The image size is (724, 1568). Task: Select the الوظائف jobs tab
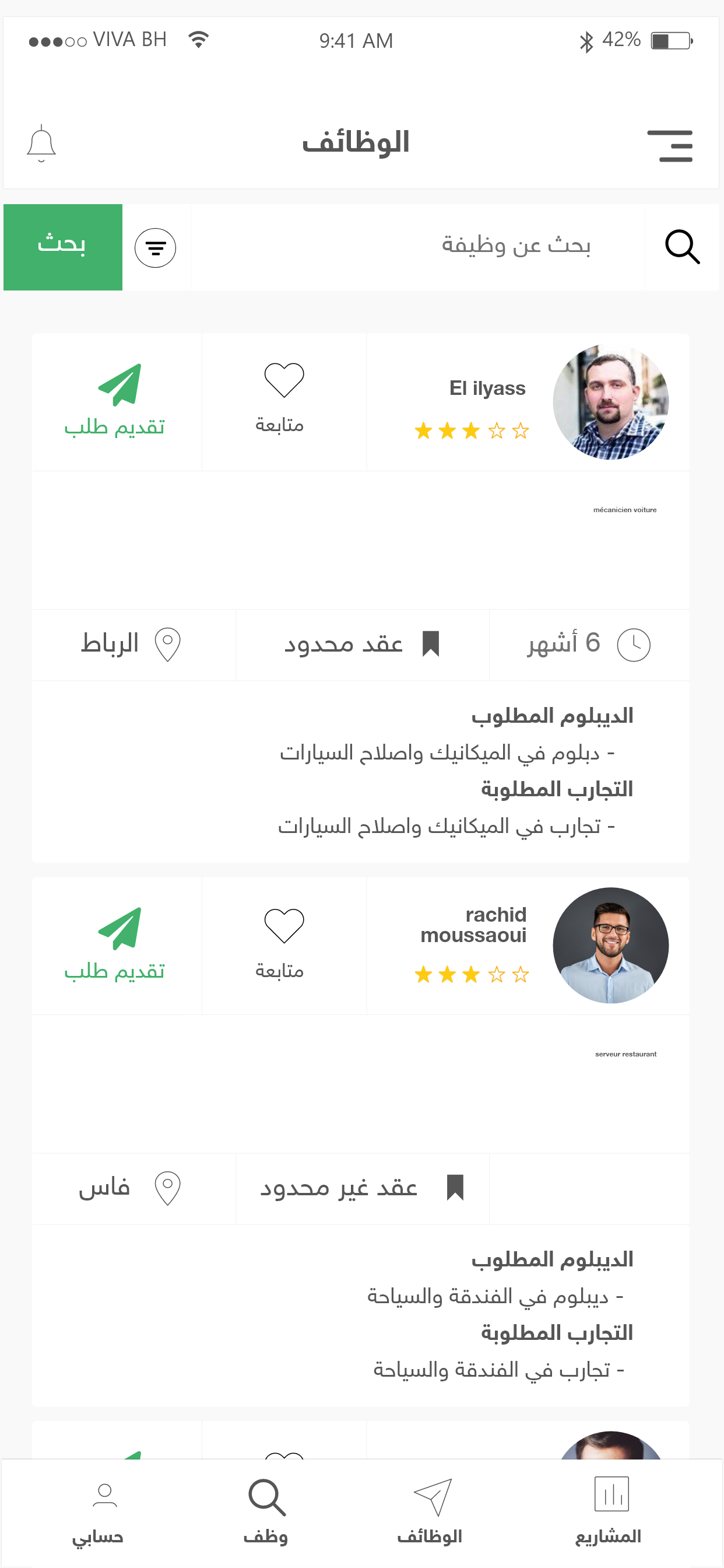(431, 1512)
